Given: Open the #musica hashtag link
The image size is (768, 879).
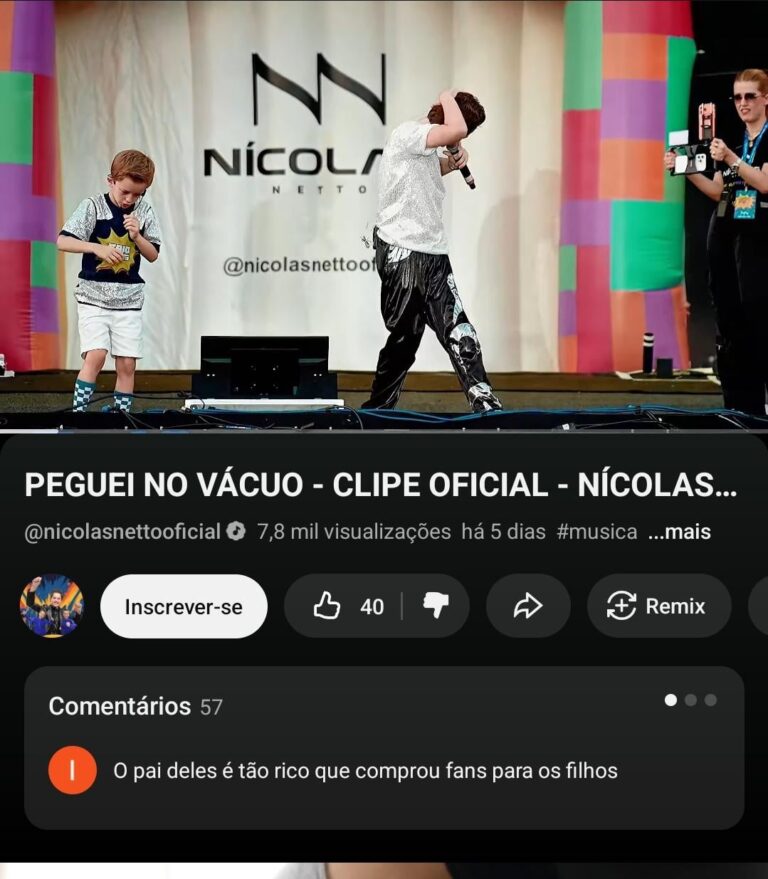Looking at the screenshot, I should coord(596,532).
